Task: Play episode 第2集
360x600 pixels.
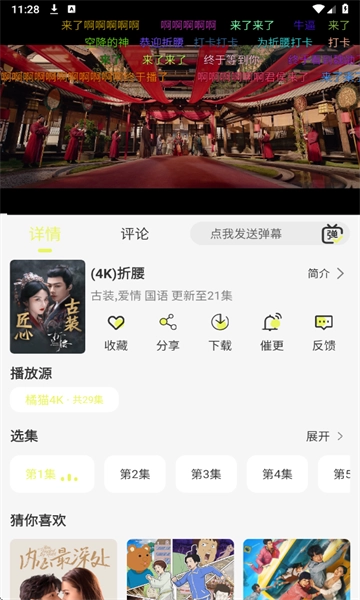Action: pyautogui.click(x=135, y=474)
